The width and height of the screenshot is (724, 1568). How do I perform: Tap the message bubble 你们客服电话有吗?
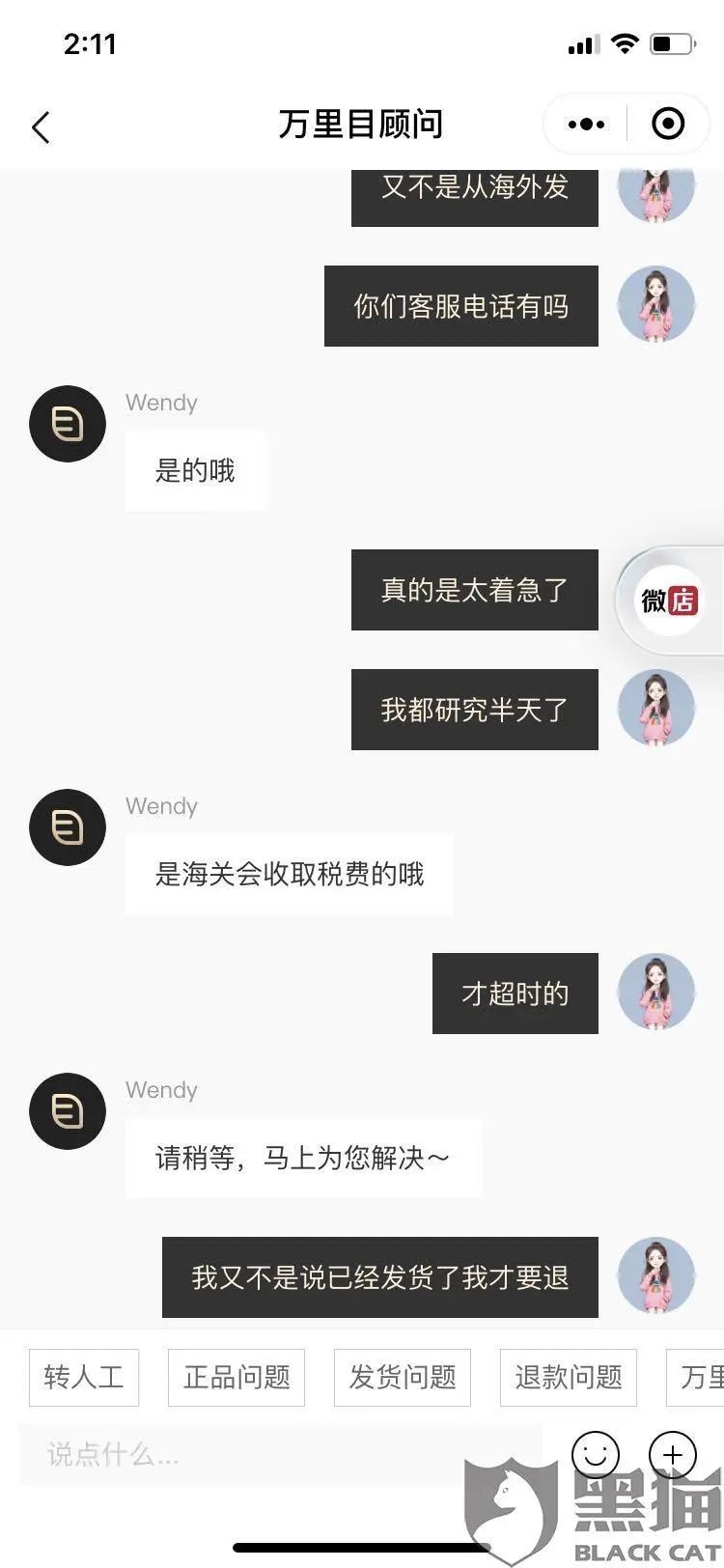(459, 305)
